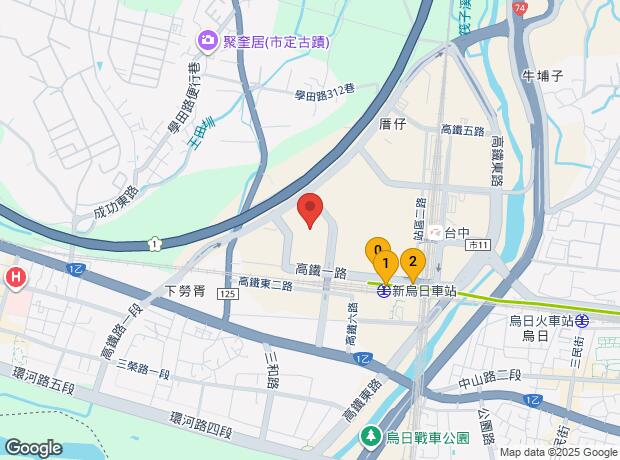This screenshot has width=620, height=460.
Task: Open the 聚奎居 historic site marker
Action: (209, 41)
